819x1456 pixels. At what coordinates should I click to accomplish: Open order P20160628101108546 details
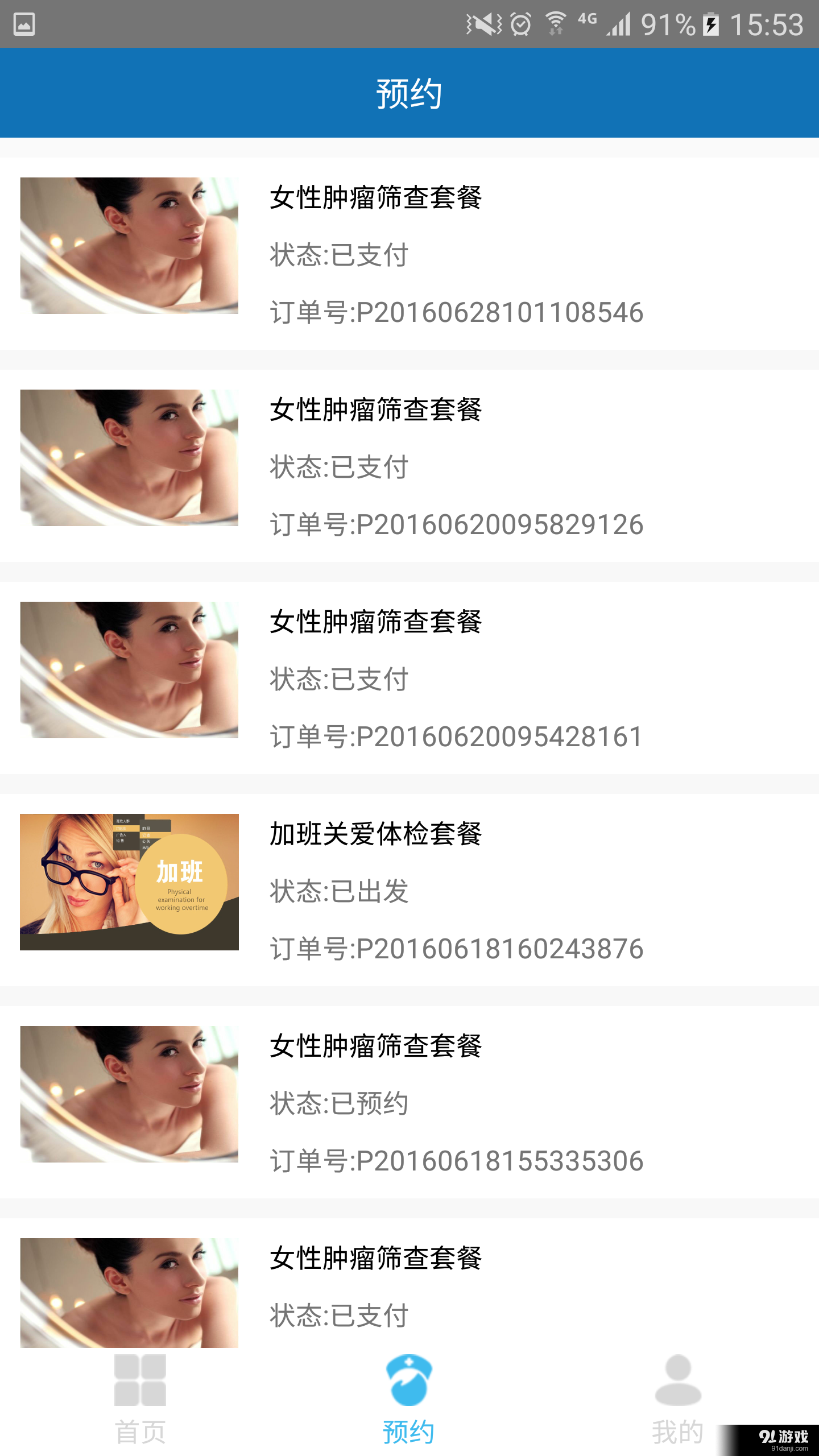pos(409,250)
